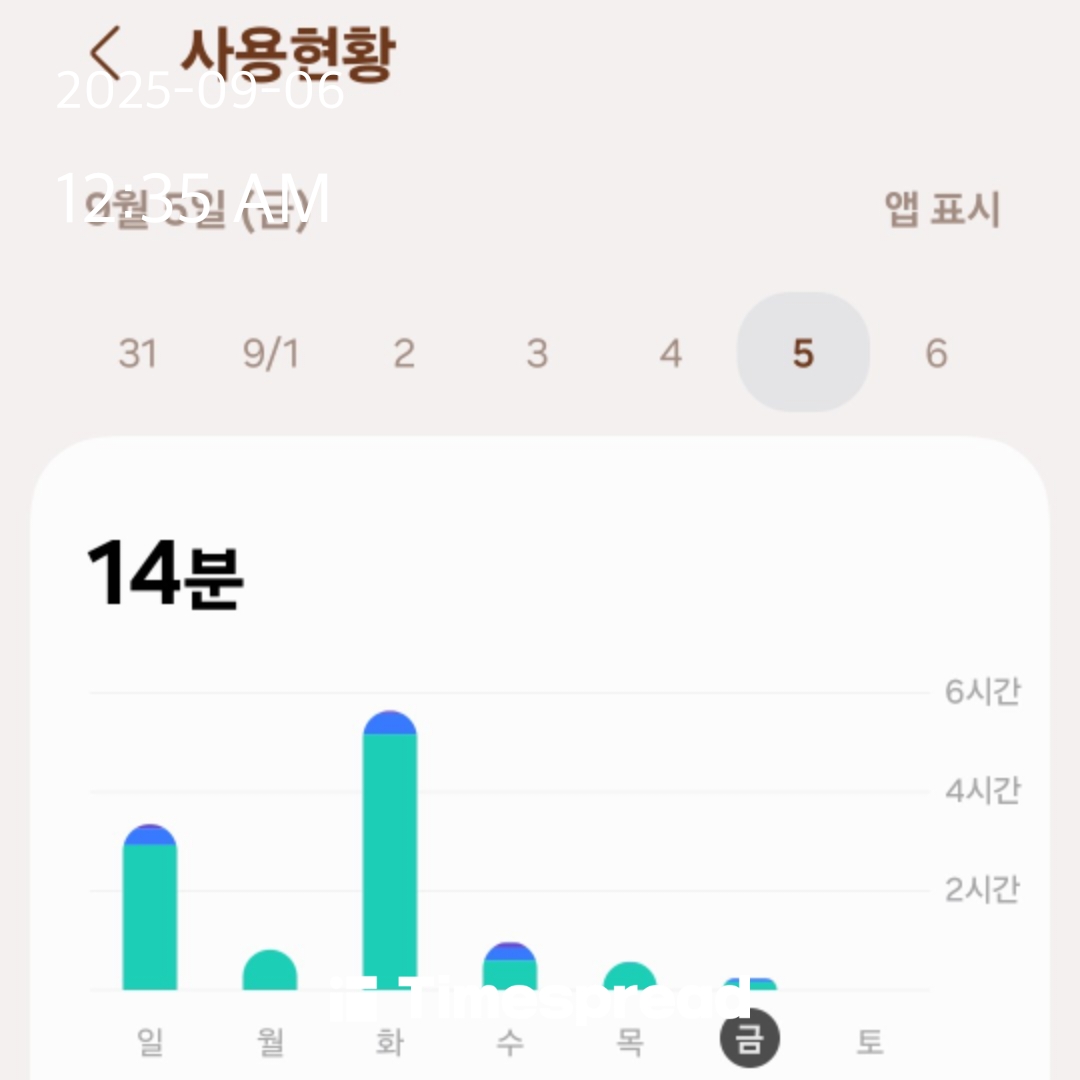1080x1080 pixels.
Task: Select the highlighted date 5
Action: pos(803,353)
